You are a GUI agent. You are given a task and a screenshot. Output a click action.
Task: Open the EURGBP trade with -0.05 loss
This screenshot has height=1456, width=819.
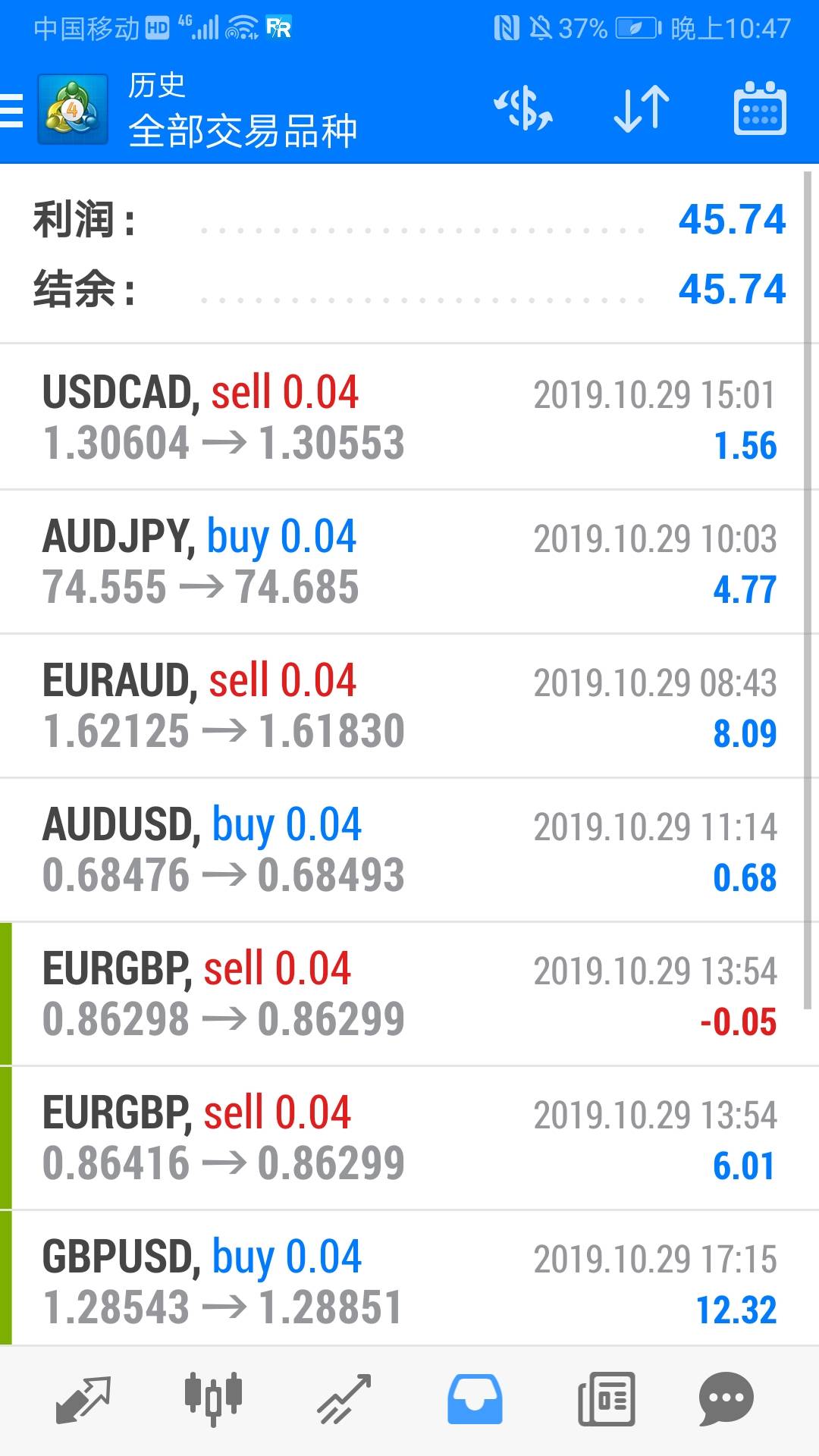pos(402,994)
